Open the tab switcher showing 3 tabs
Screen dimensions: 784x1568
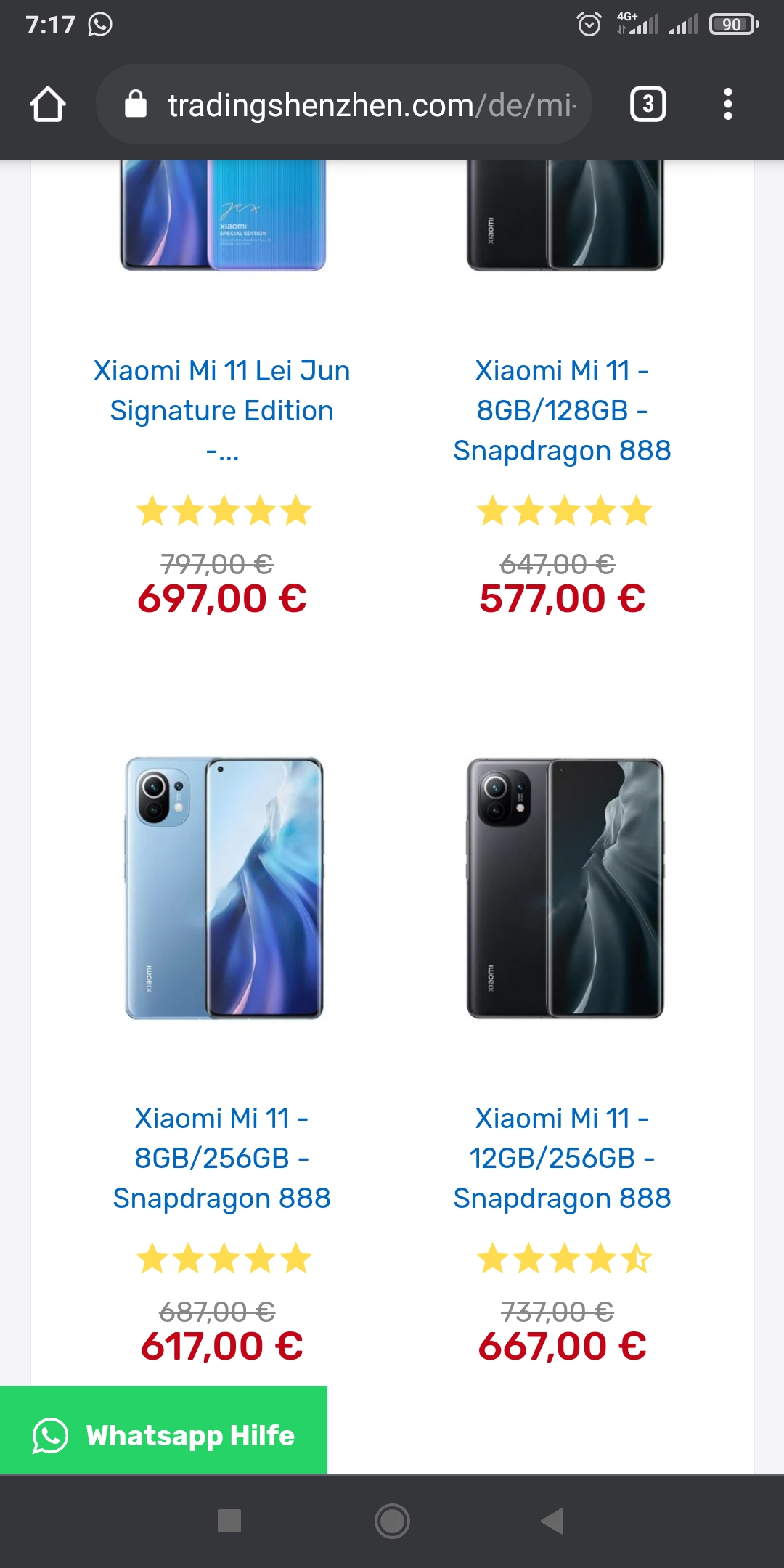tap(648, 105)
